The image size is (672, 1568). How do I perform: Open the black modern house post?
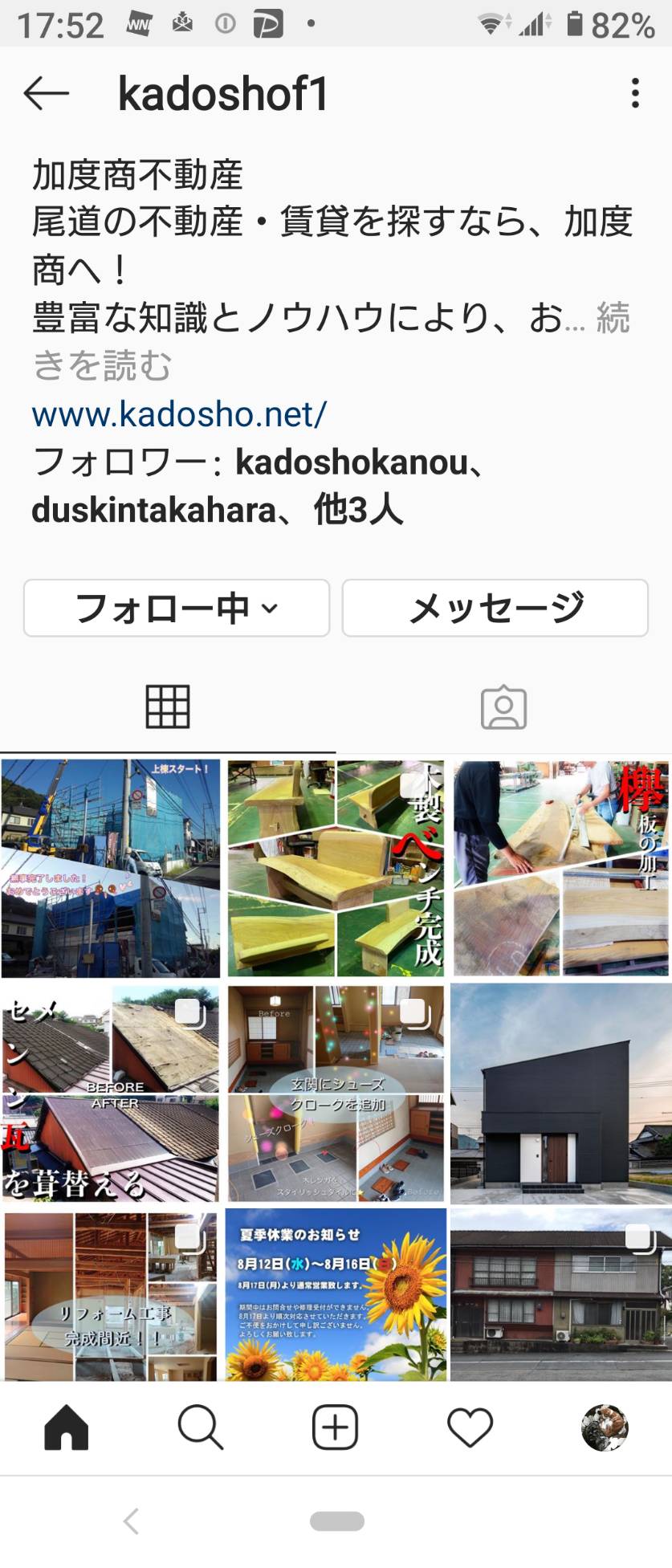(560, 1094)
